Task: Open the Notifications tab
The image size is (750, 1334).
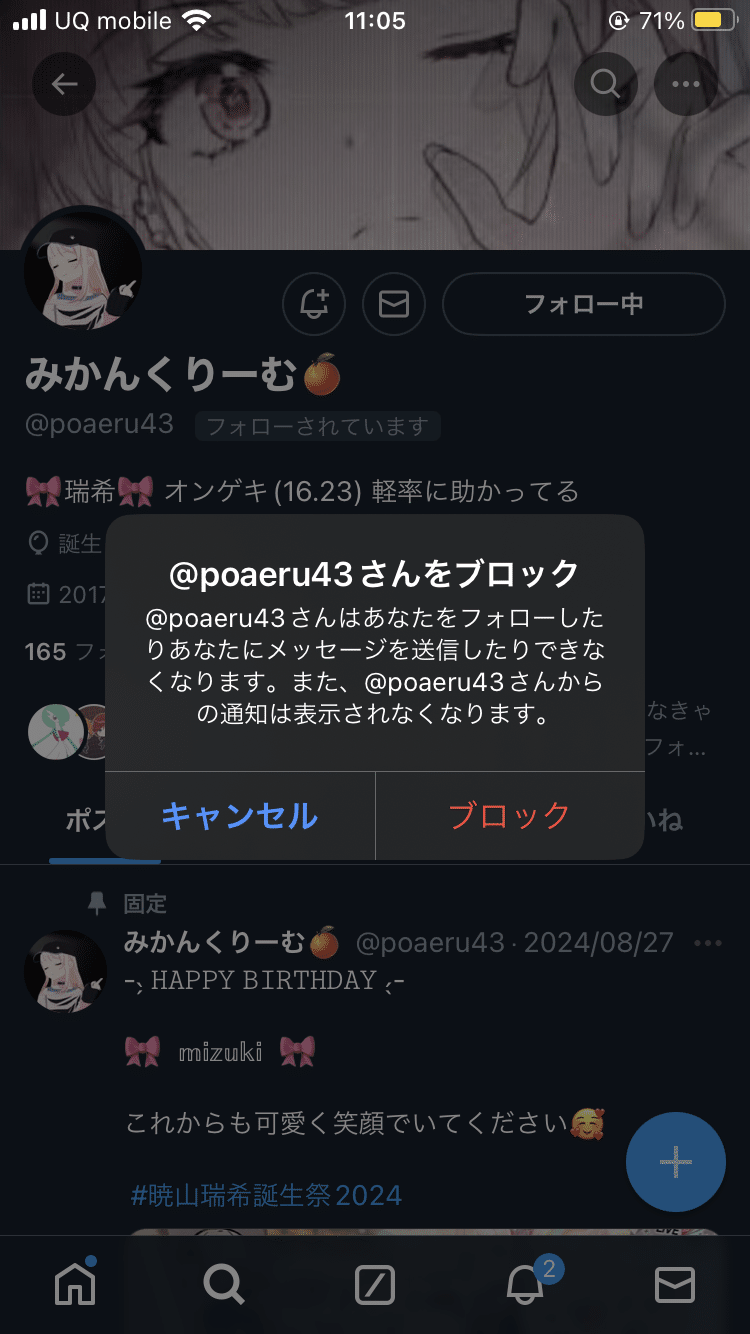Action: [x=525, y=1284]
